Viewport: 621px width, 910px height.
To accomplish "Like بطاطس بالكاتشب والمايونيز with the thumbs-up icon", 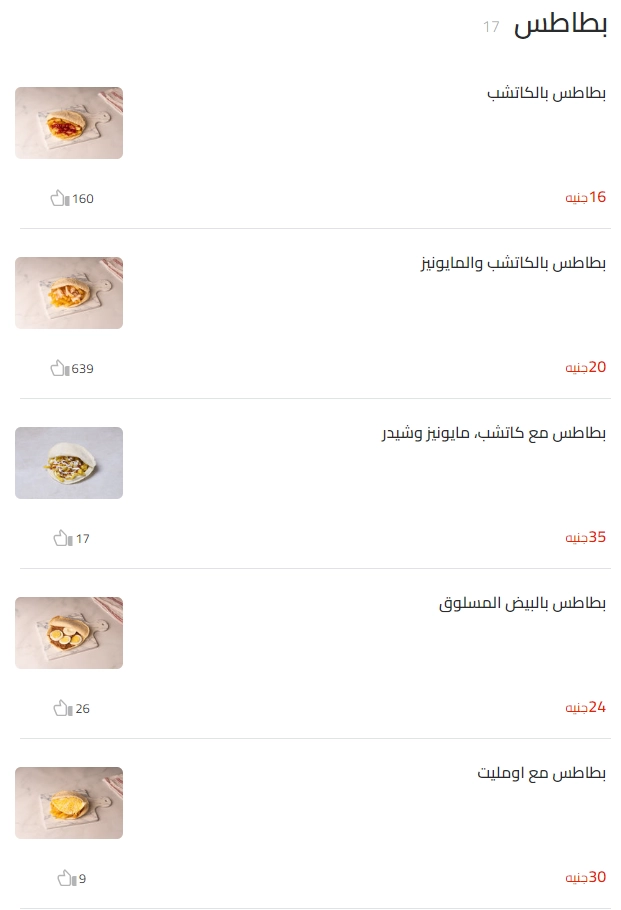I will (58, 368).
